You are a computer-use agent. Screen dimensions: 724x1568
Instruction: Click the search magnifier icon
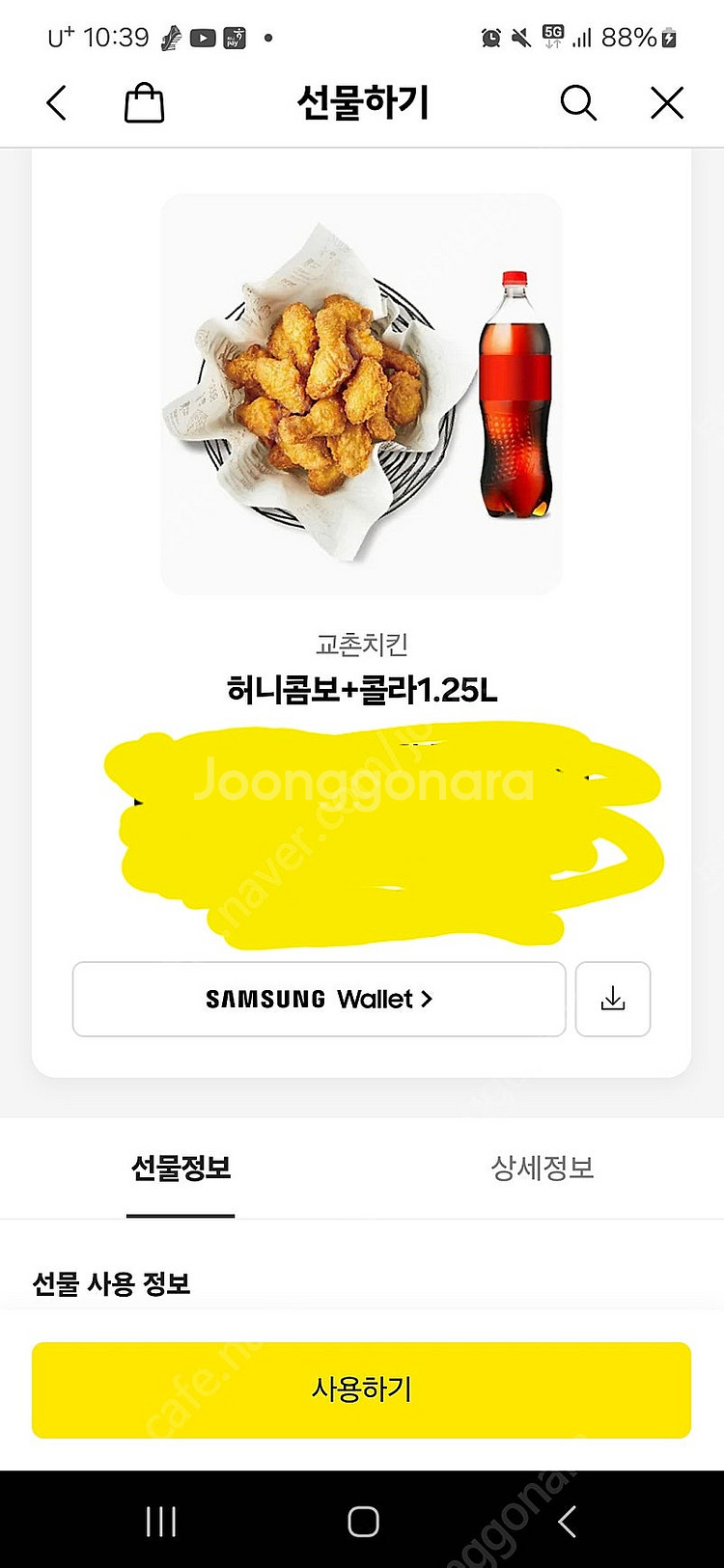[578, 102]
